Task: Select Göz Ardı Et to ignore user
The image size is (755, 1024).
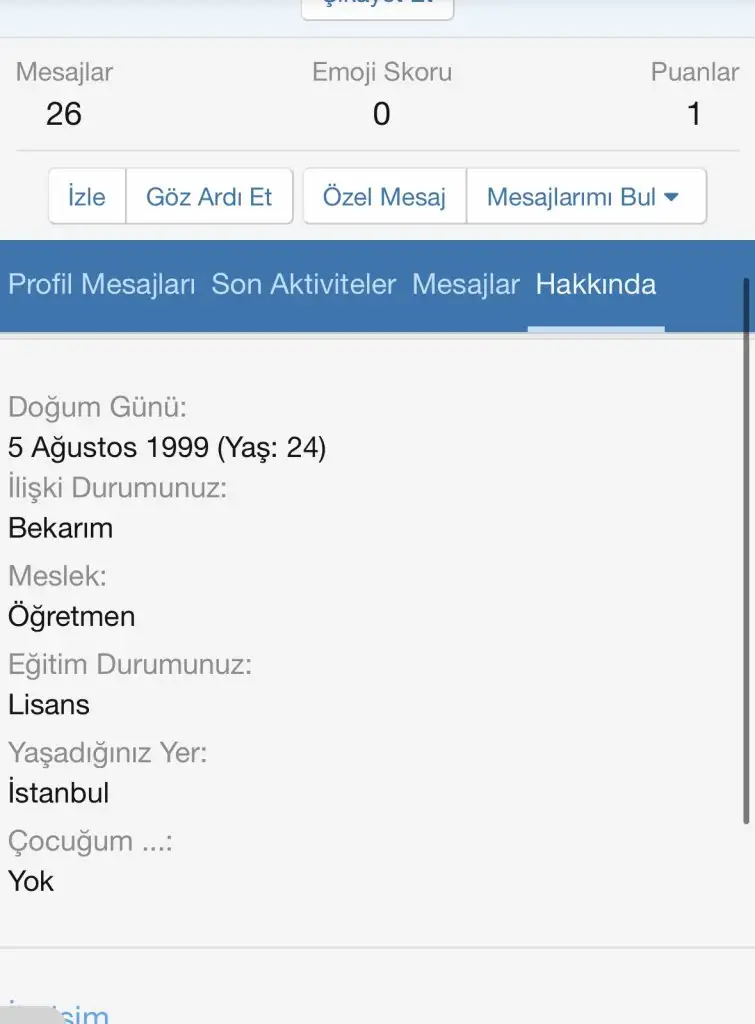Action: (209, 197)
